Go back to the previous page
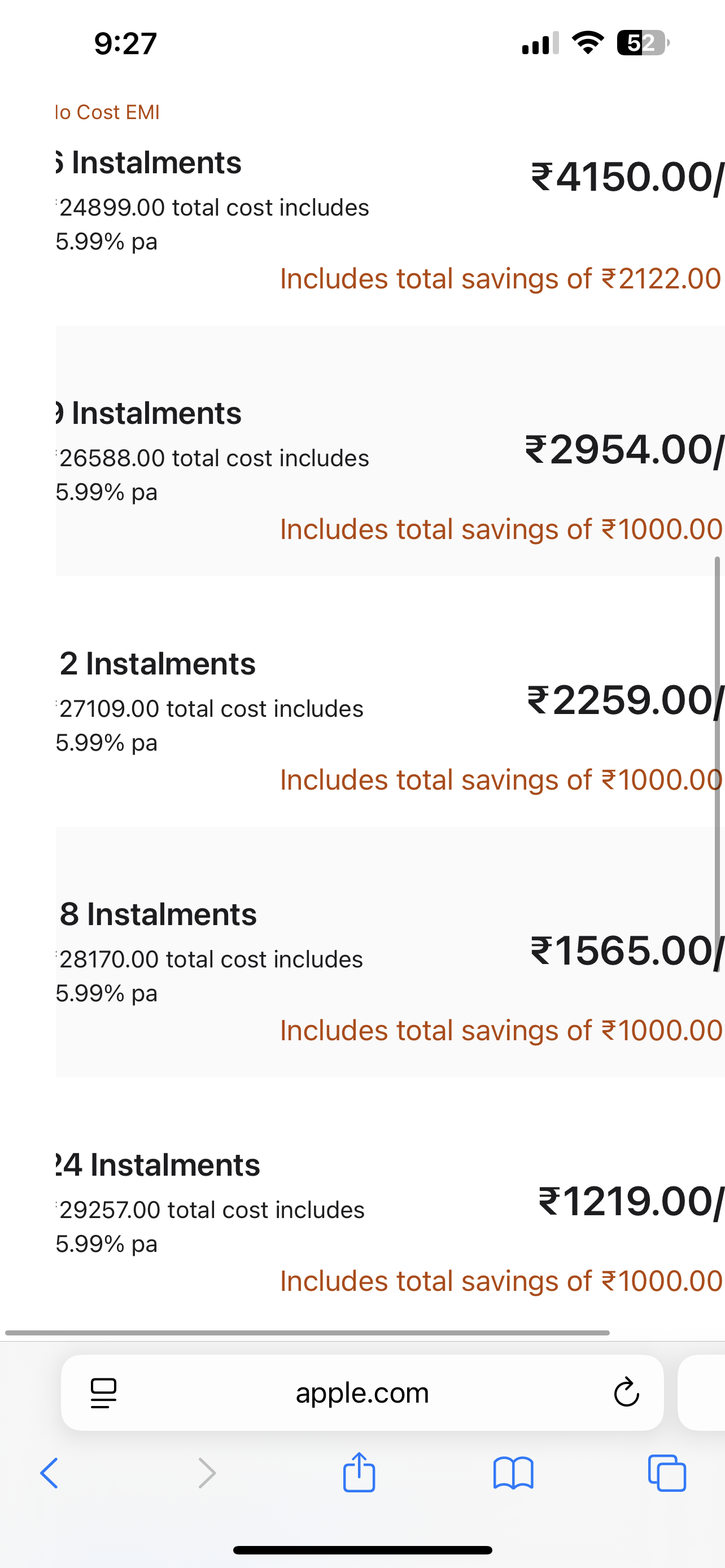The image size is (725, 1568). click(49, 1473)
